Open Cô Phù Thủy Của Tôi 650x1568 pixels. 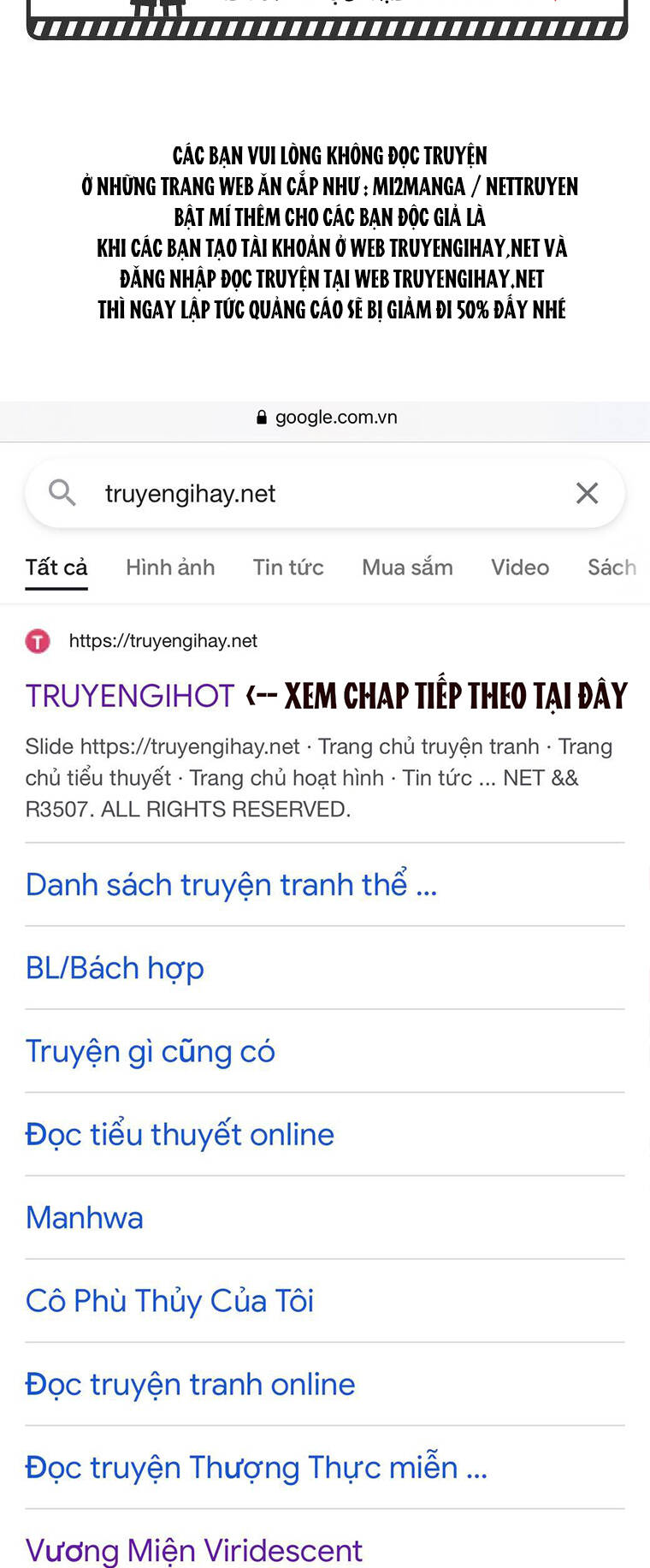(x=168, y=1300)
